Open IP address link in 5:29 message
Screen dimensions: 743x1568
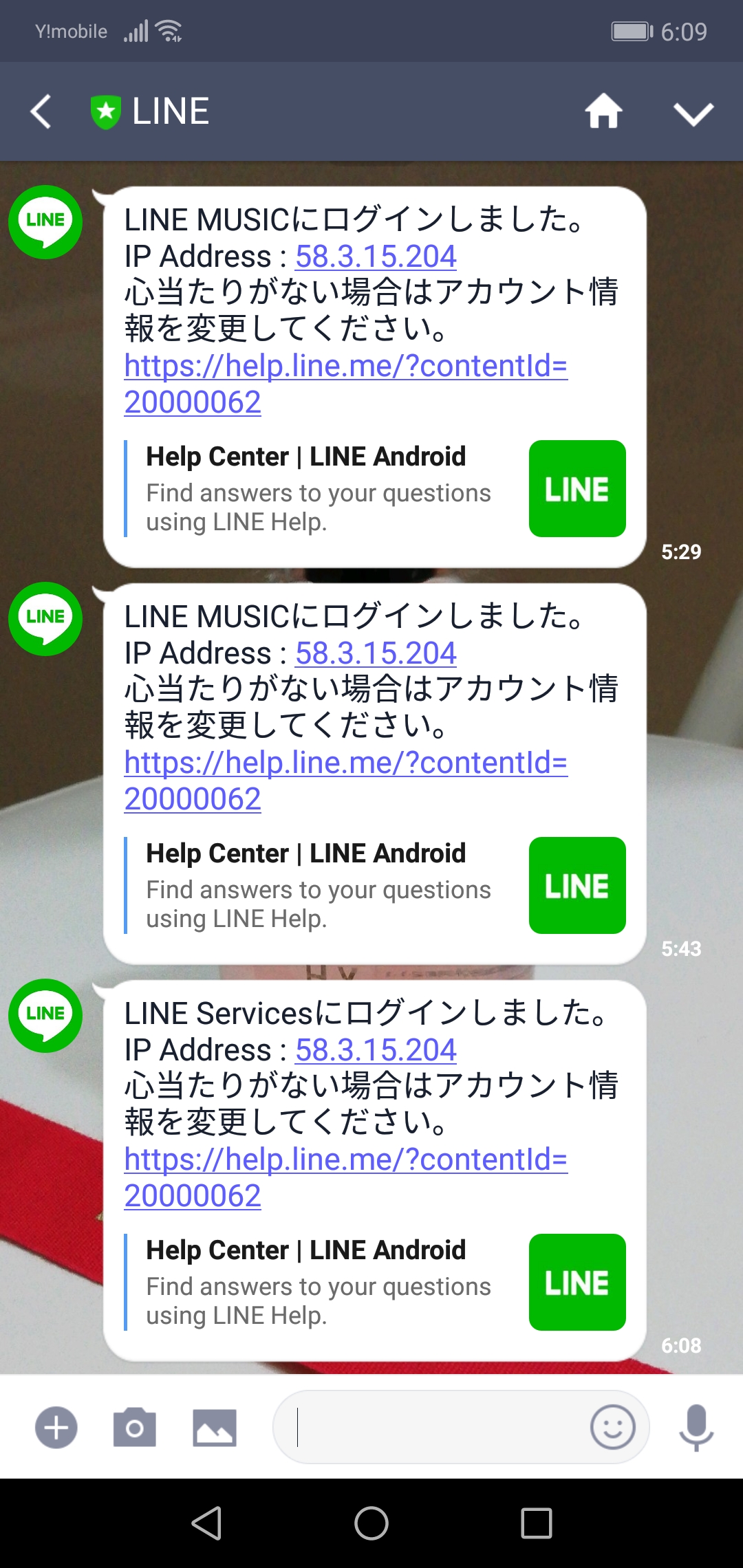376,257
